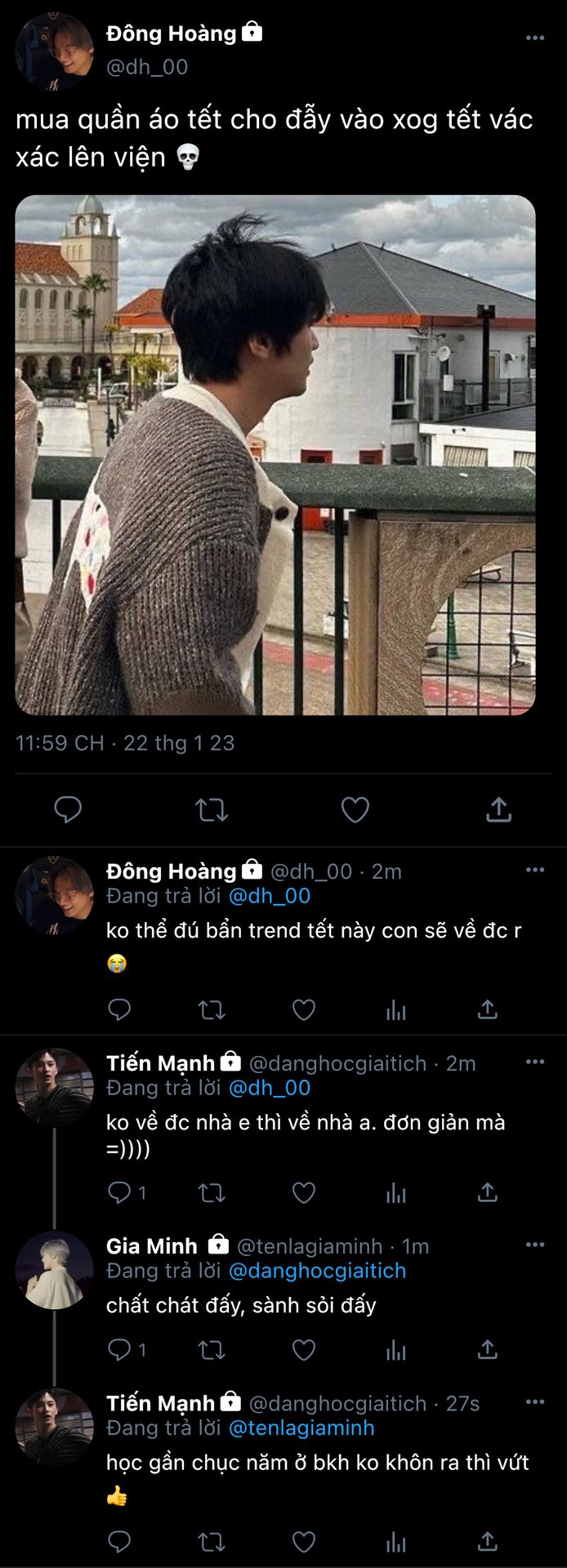Share the main tweet
Screen dimensions: 567x1568
coord(498,809)
